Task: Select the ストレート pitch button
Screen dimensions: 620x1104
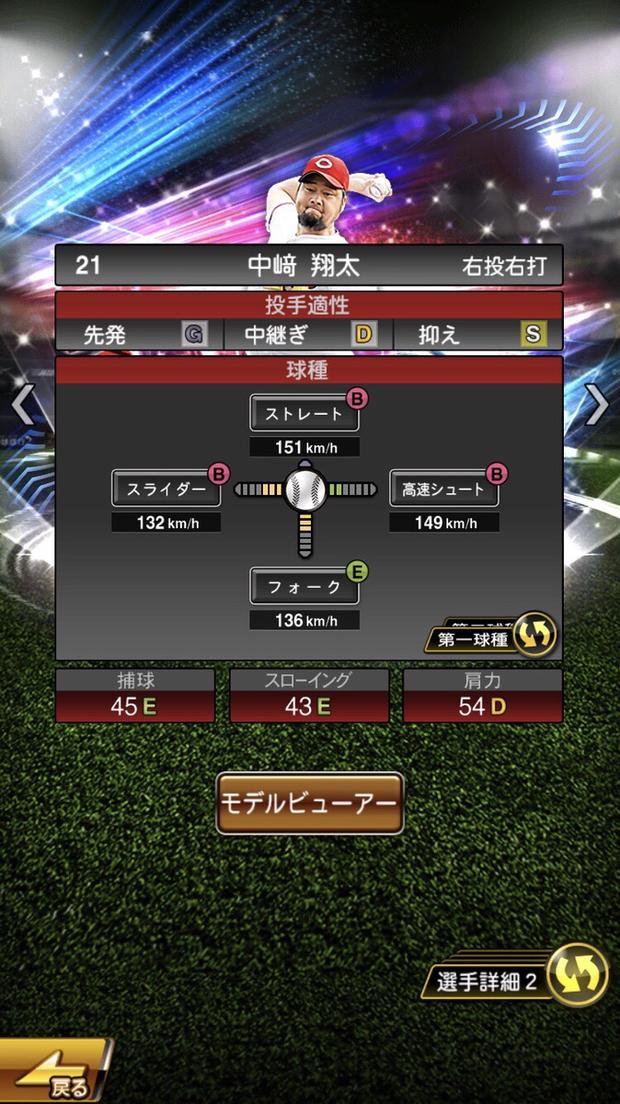Action: 304,412
